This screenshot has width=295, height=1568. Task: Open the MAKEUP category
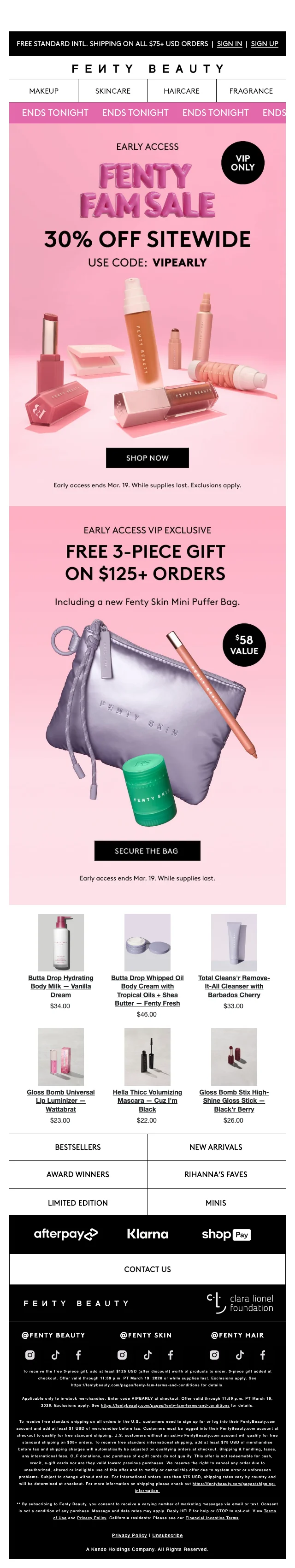[44, 91]
